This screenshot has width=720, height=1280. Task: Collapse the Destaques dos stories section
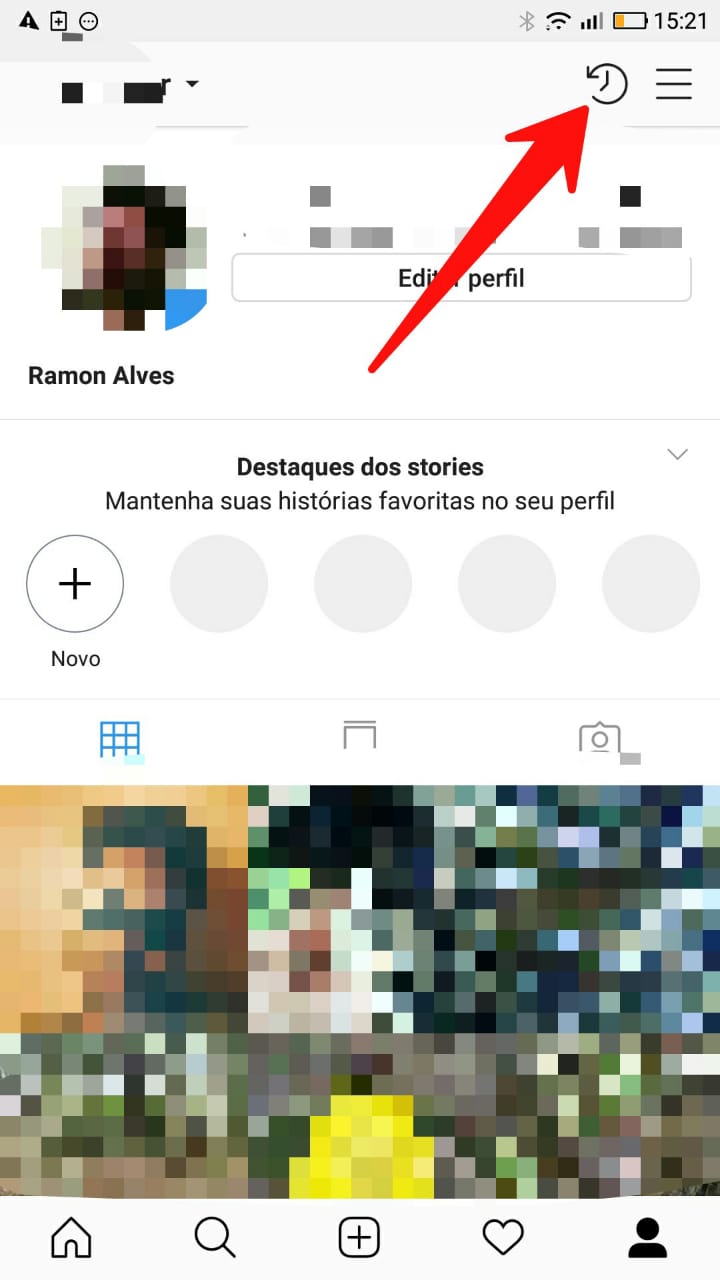click(x=677, y=455)
